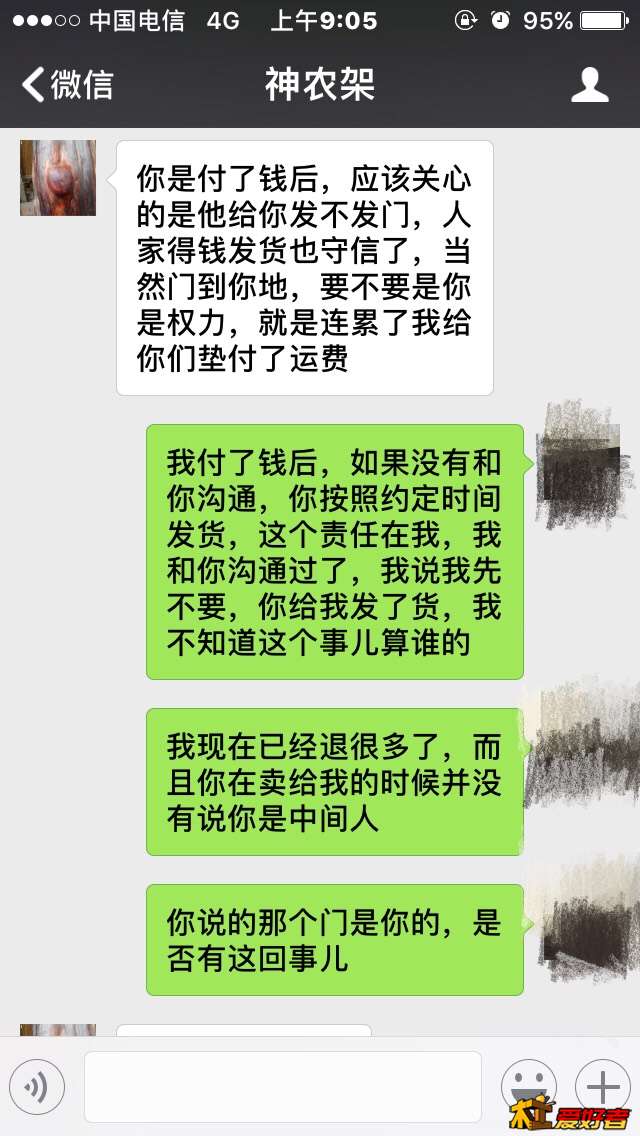Open the plus attachments menu

(602, 1086)
